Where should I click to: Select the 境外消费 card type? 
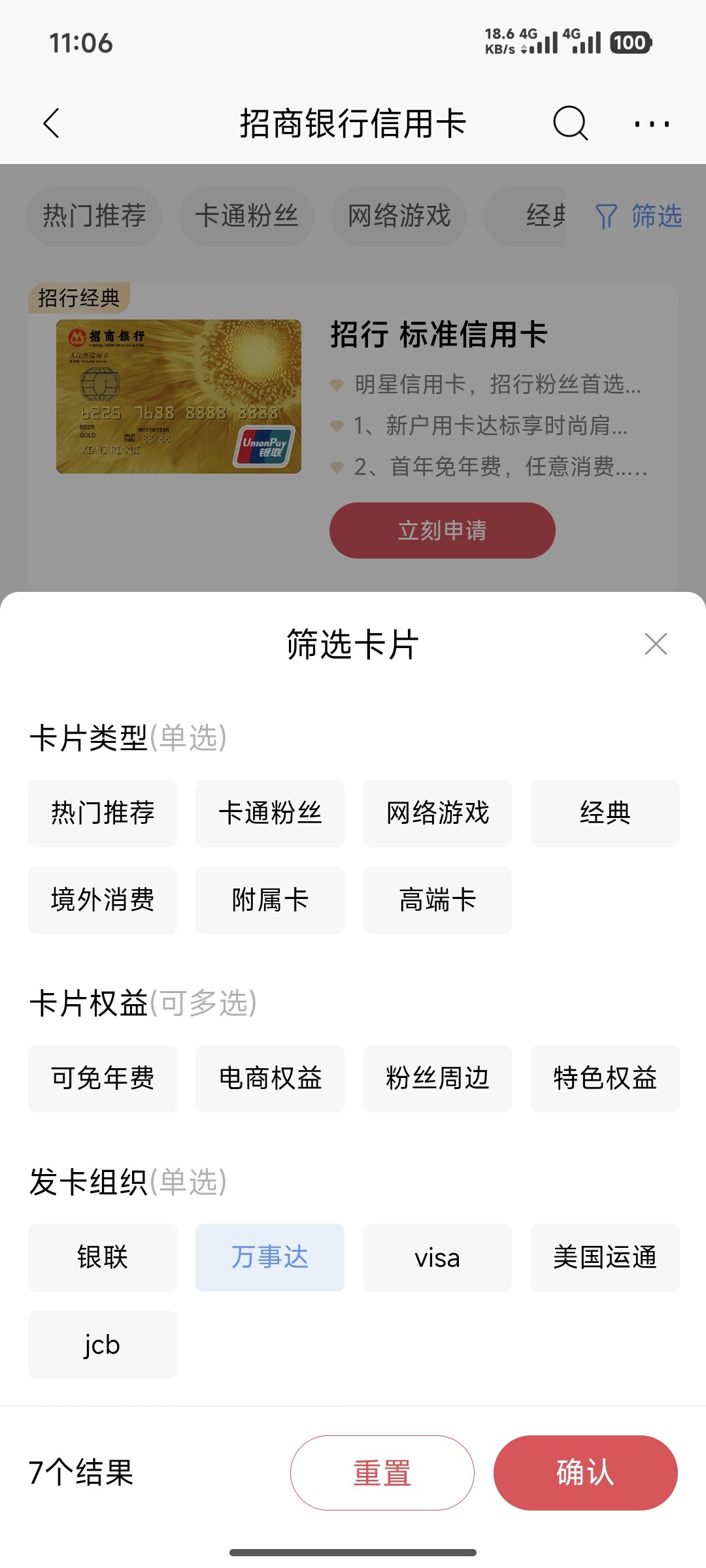[103, 900]
